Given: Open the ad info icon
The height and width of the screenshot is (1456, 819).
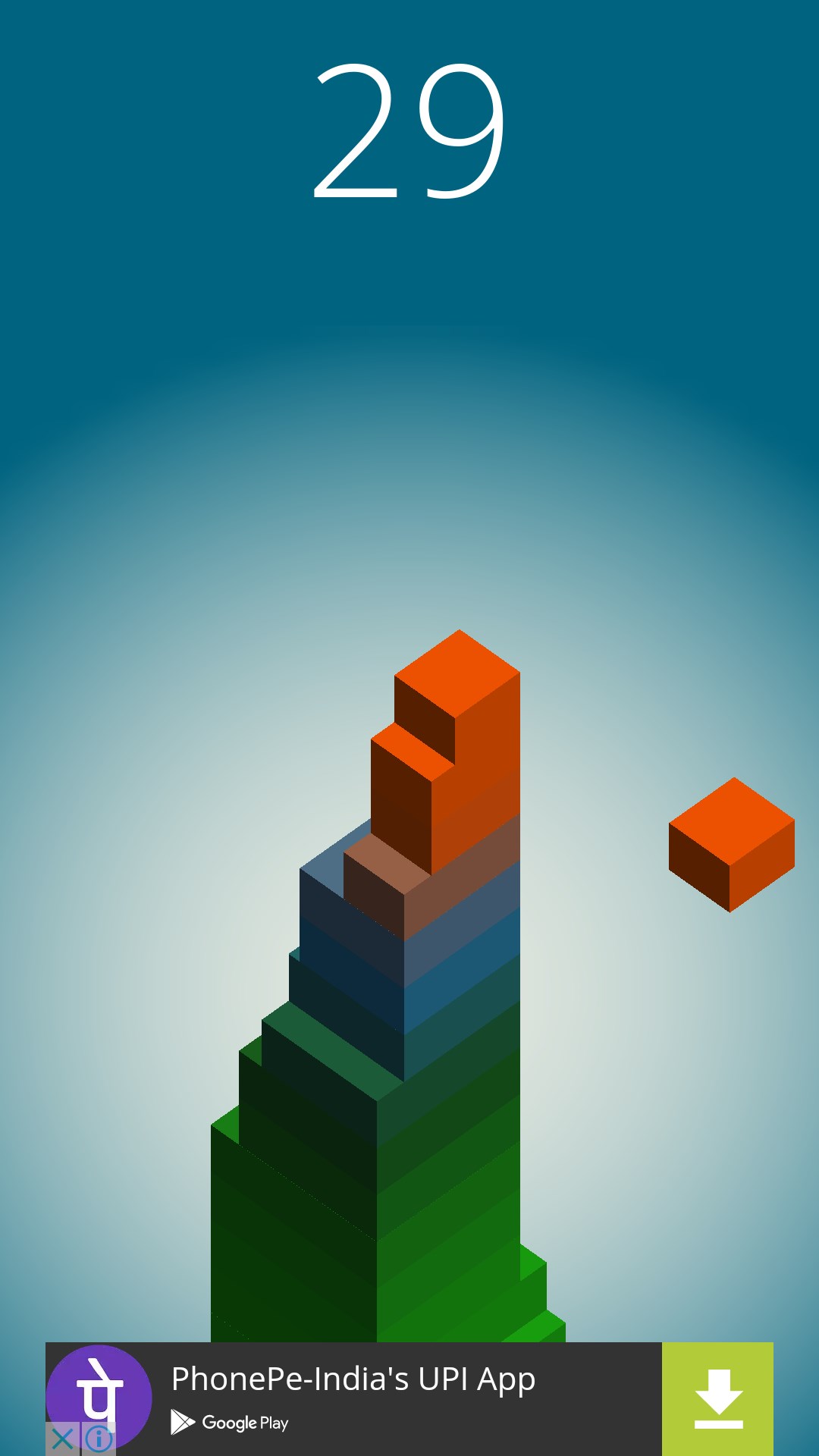Looking at the screenshot, I should [99, 1439].
